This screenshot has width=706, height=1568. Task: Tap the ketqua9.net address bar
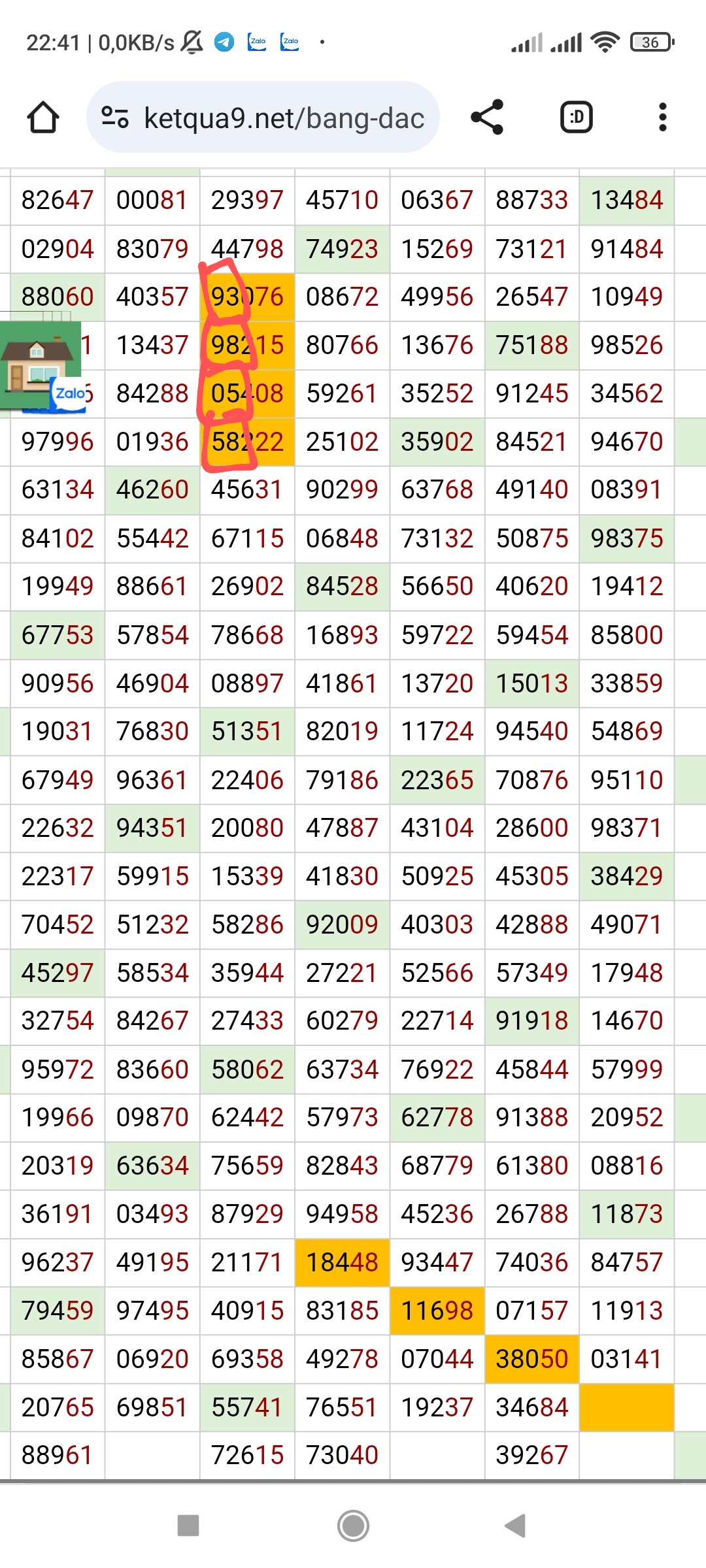[263, 118]
